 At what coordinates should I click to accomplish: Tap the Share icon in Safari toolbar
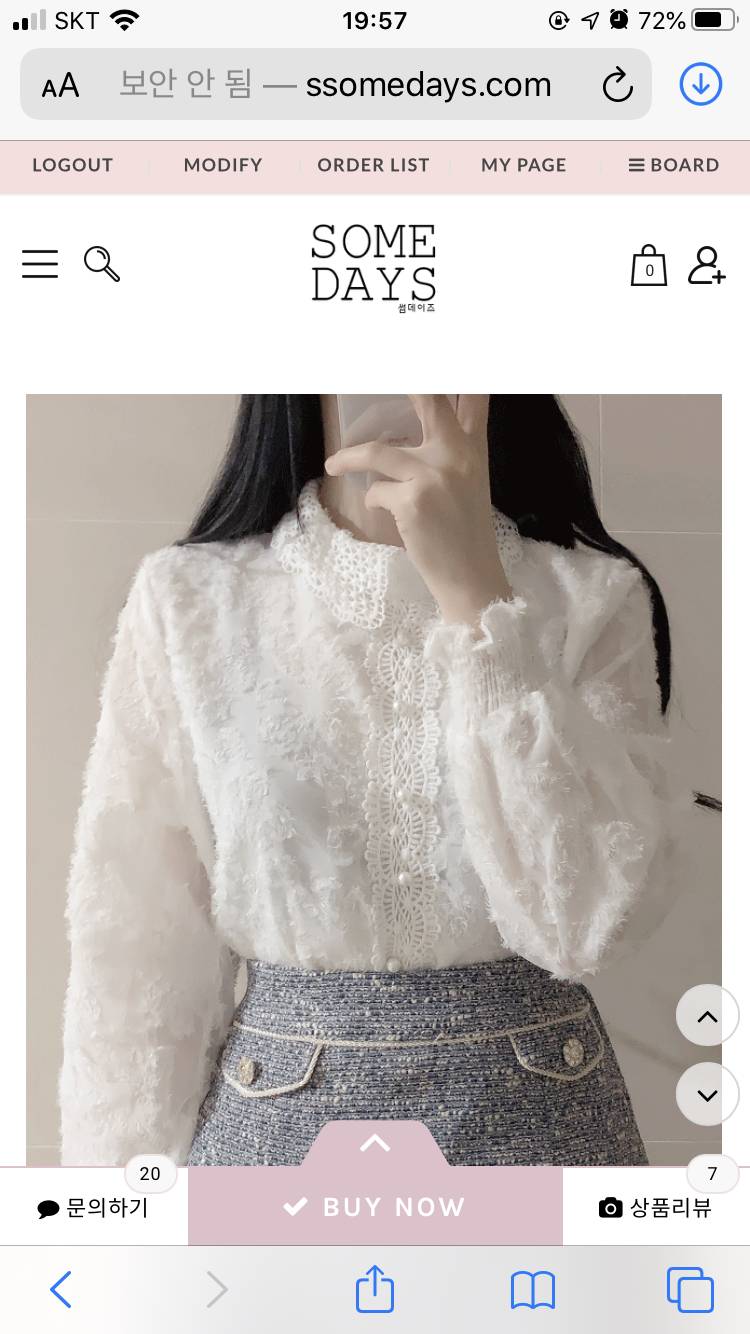coord(374,1289)
